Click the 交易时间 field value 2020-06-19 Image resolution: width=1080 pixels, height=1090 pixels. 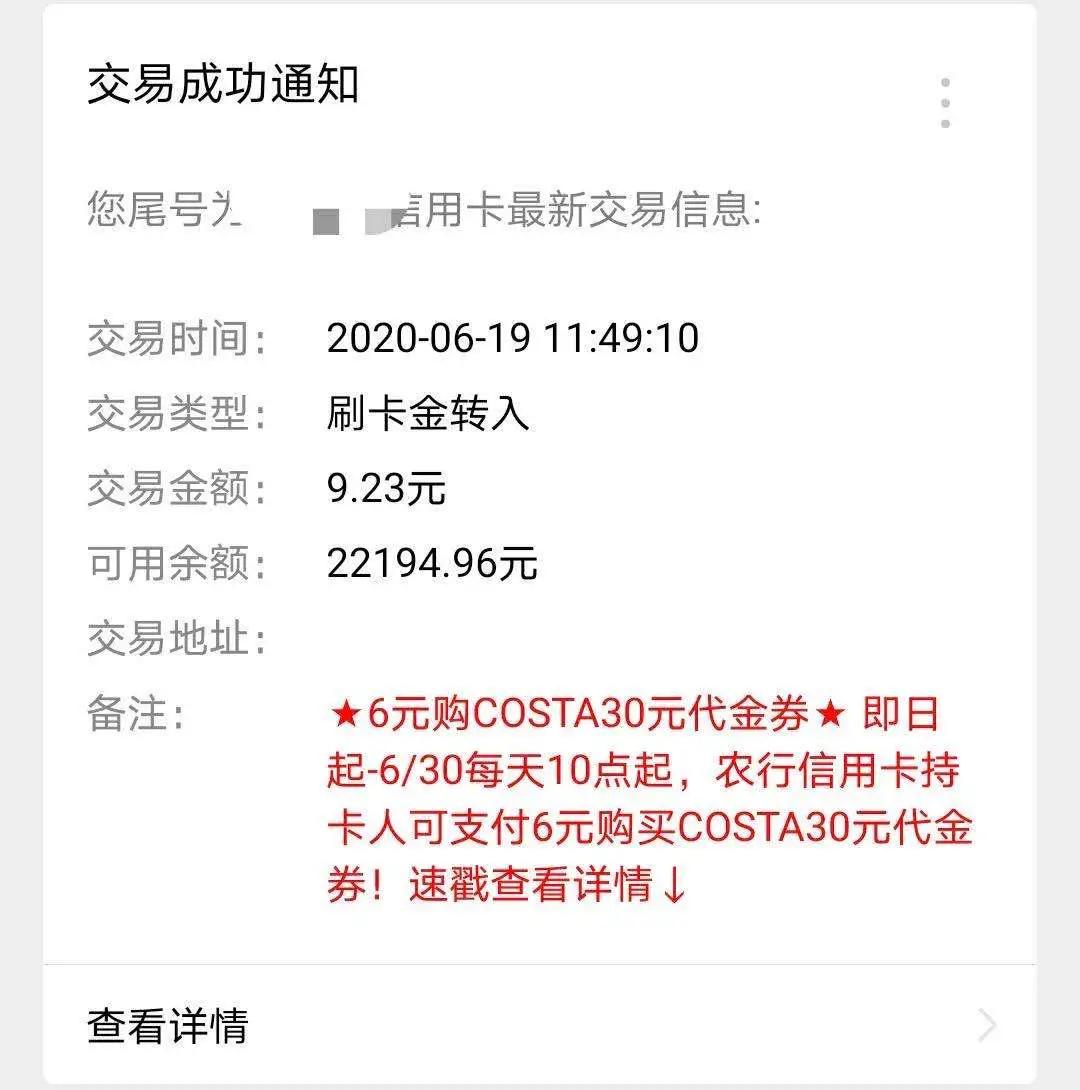click(x=515, y=338)
